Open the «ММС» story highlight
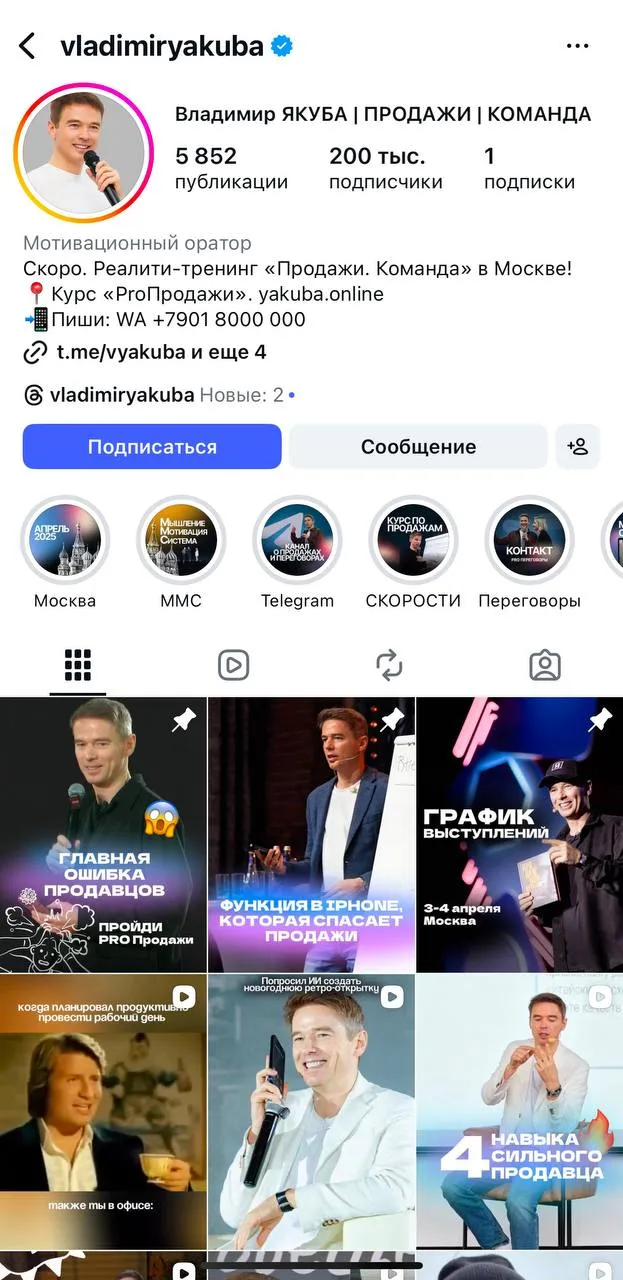This screenshot has height=1280, width=623. (x=181, y=541)
